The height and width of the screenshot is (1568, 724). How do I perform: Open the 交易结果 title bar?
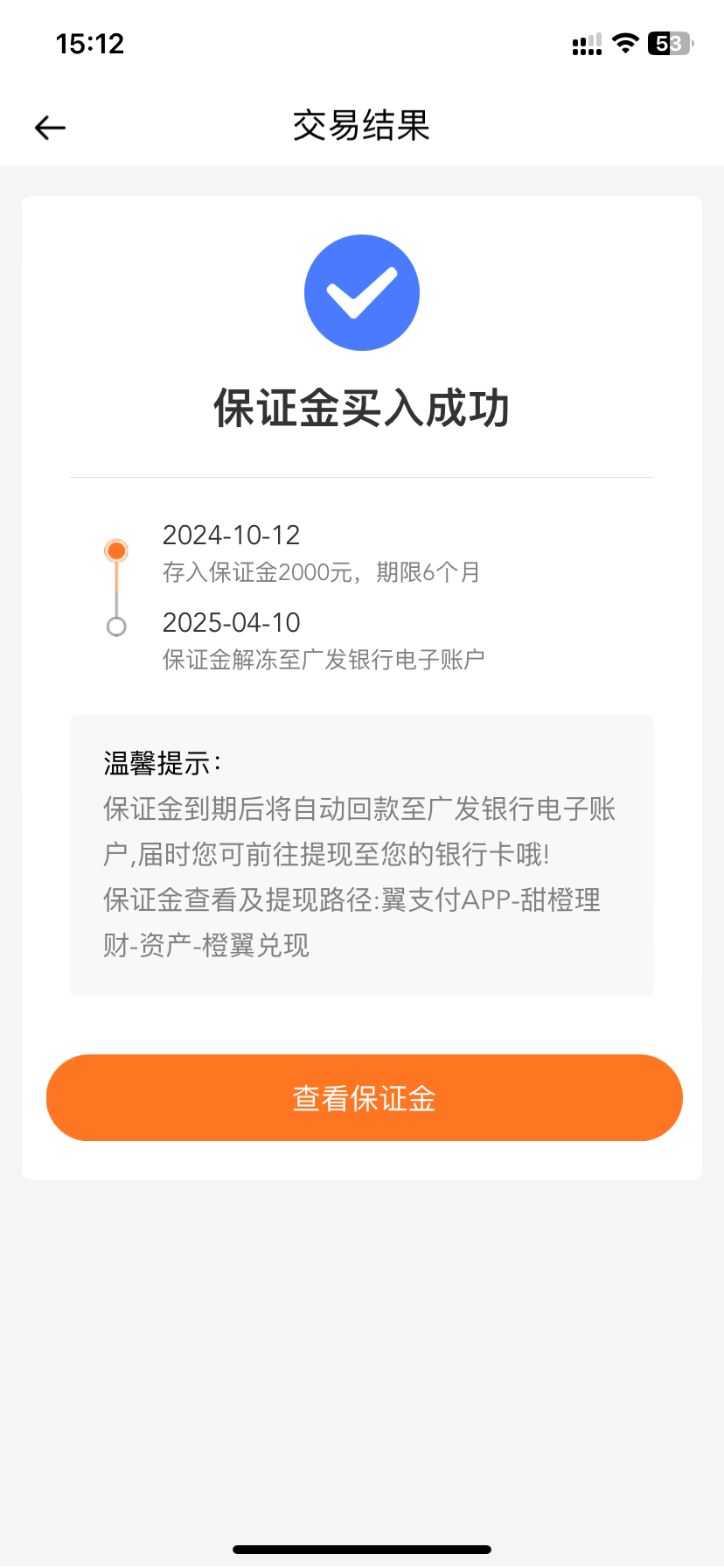coord(362,127)
